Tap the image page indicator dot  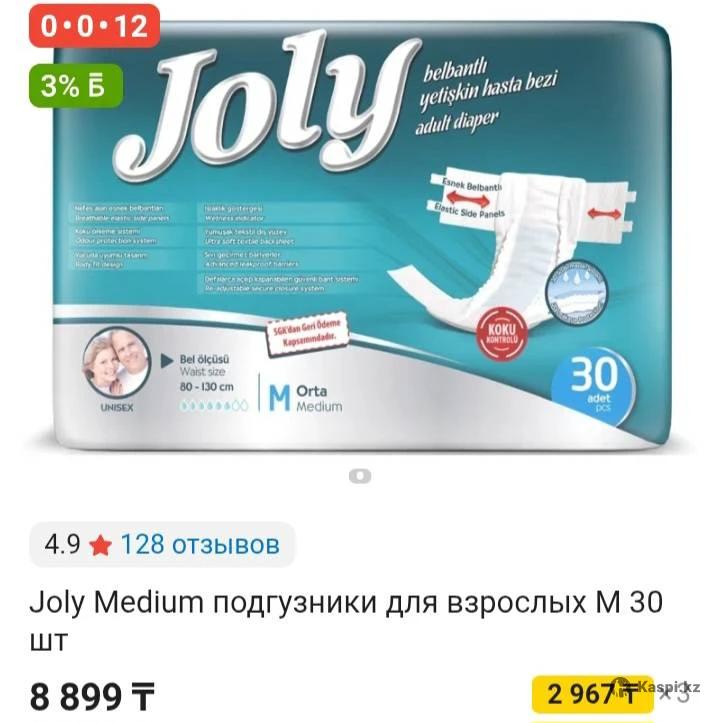coord(360,477)
